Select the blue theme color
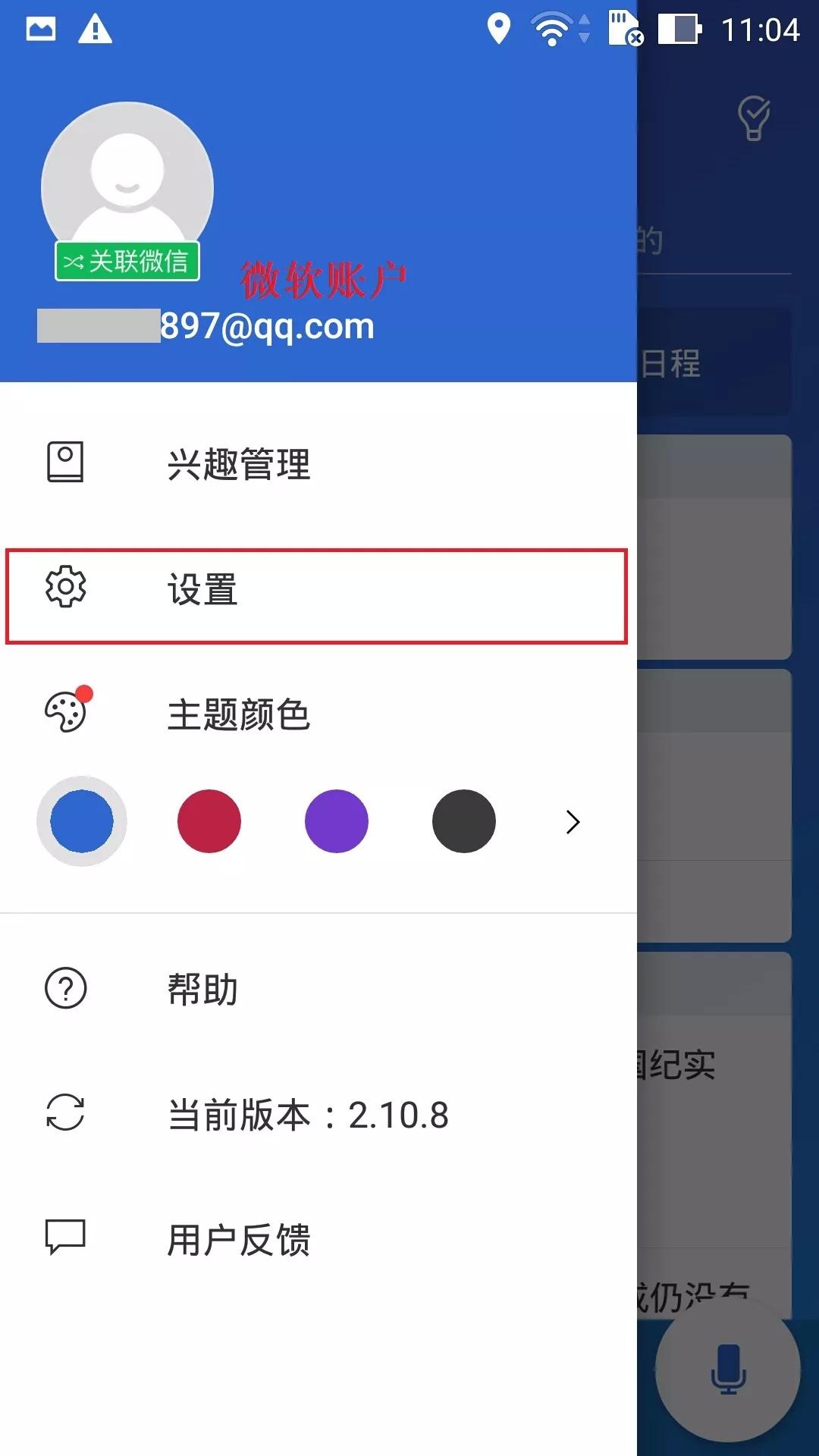This screenshot has height=1456, width=819. (x=82, y=821)
